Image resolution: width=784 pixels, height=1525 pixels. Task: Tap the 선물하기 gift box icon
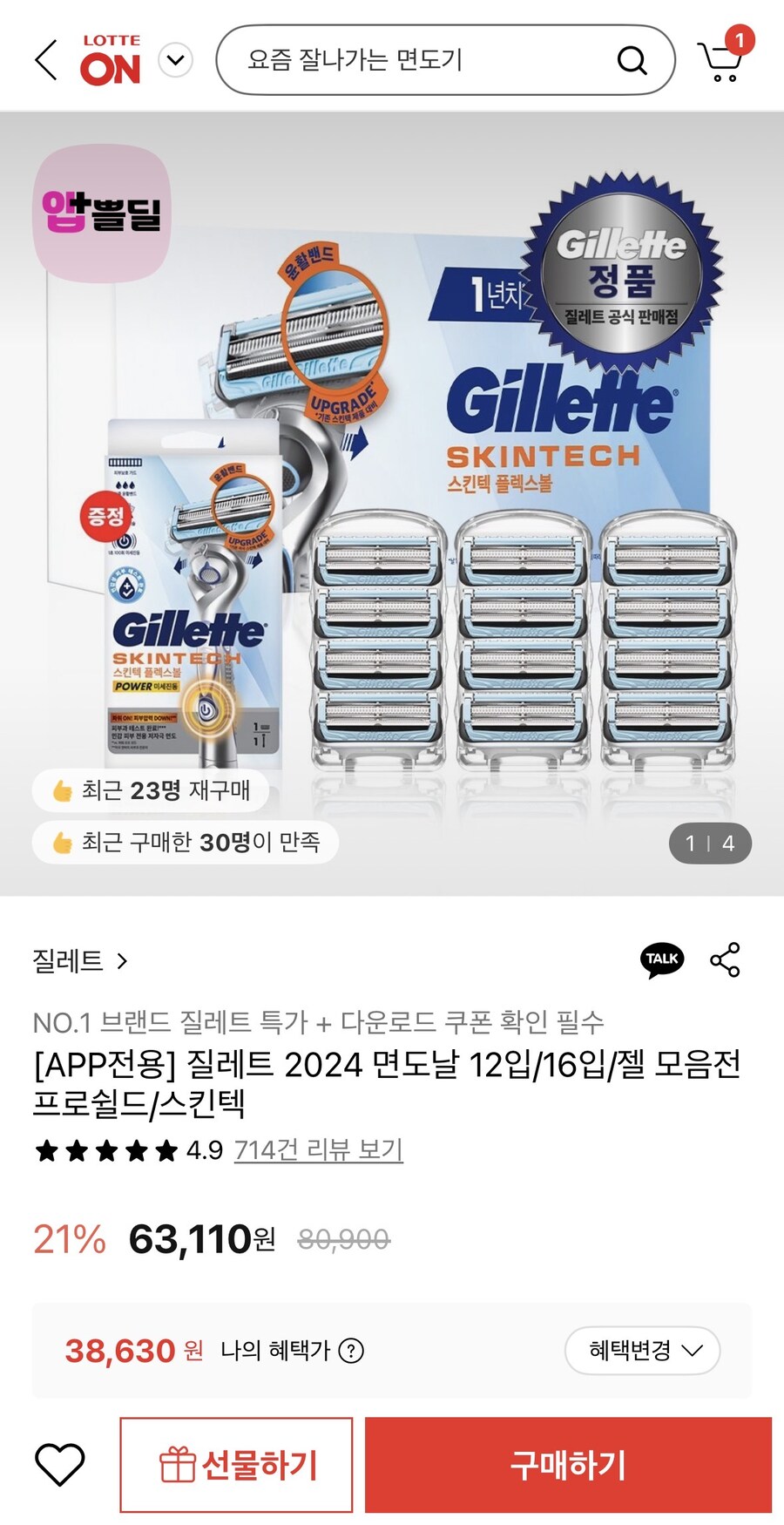click(x=179, y=1464)
